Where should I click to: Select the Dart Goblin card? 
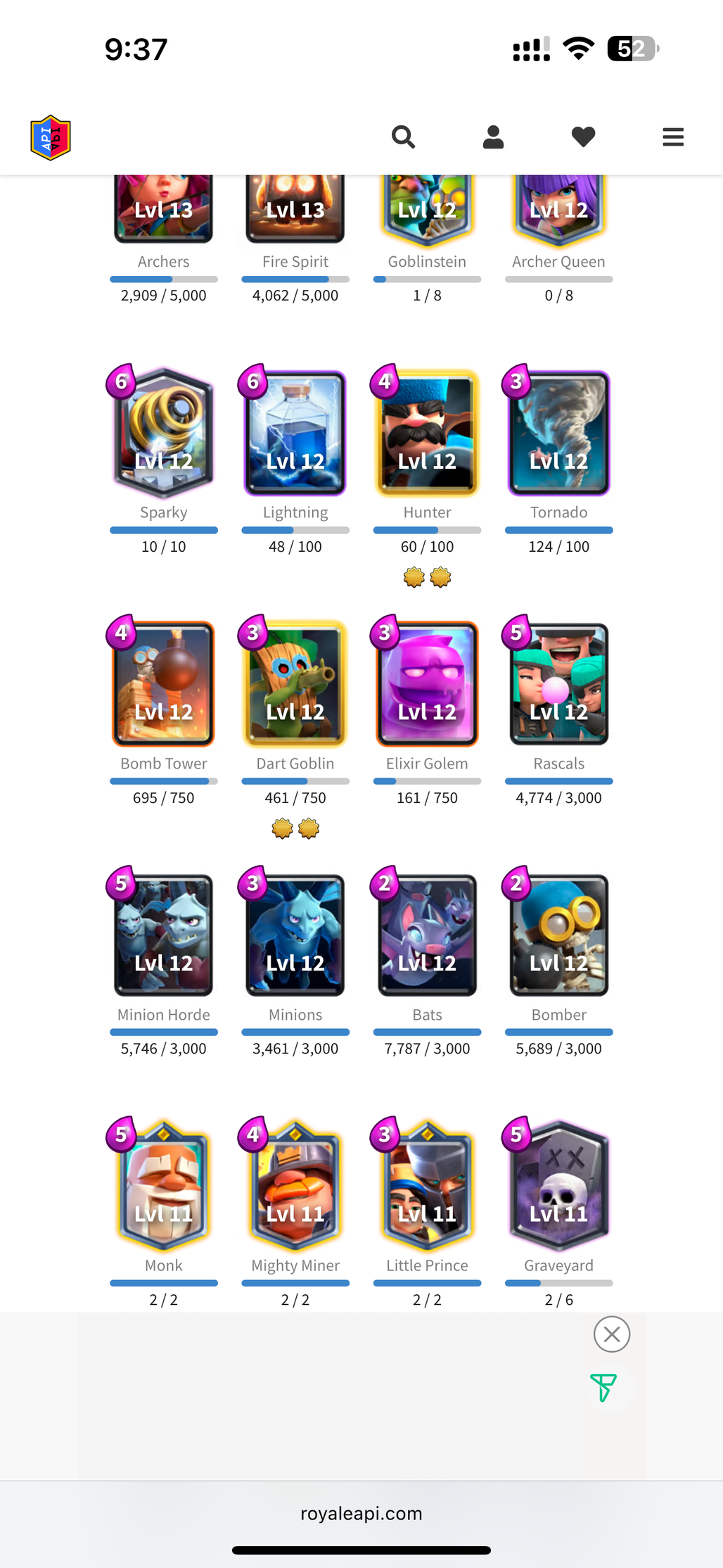point(295,683)
